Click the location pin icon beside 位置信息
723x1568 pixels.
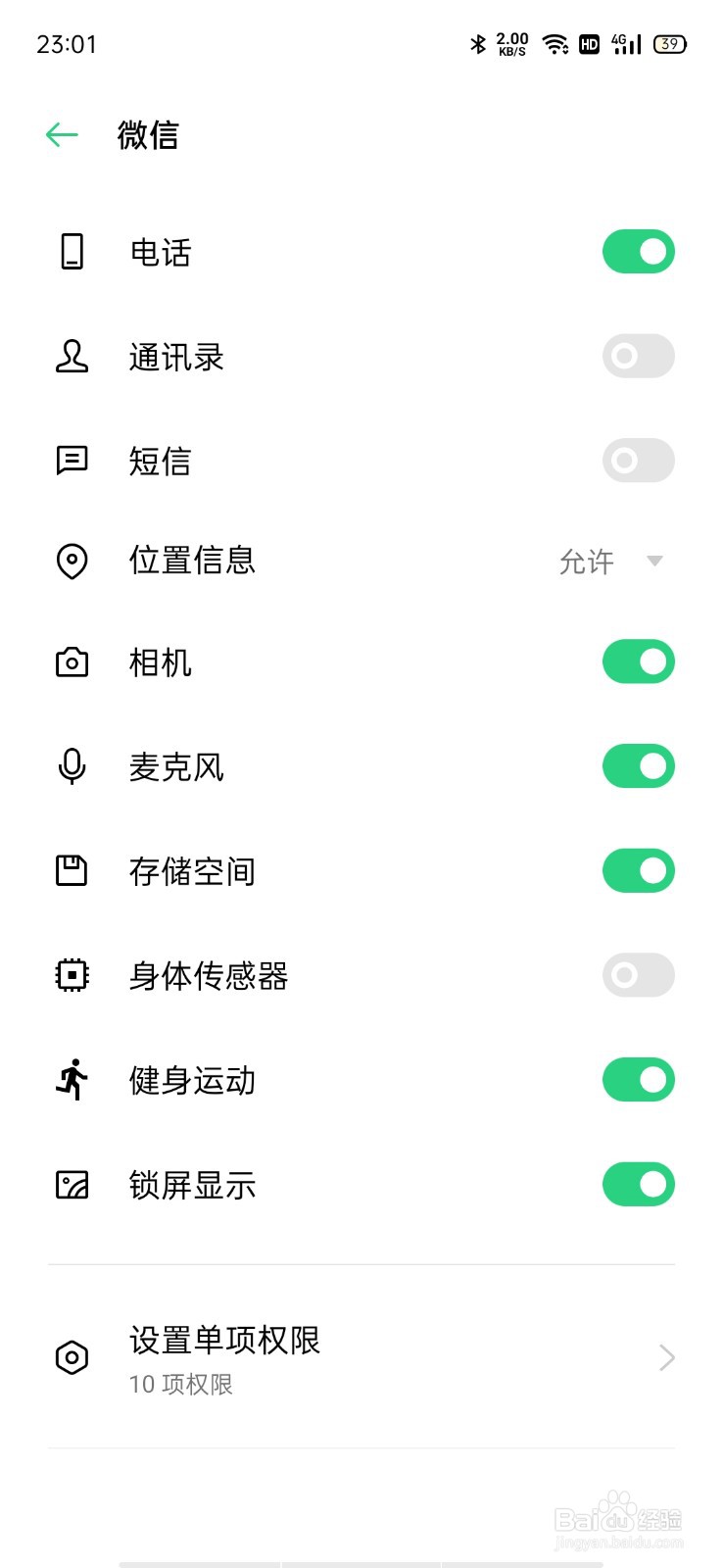(x=71, y=562)
